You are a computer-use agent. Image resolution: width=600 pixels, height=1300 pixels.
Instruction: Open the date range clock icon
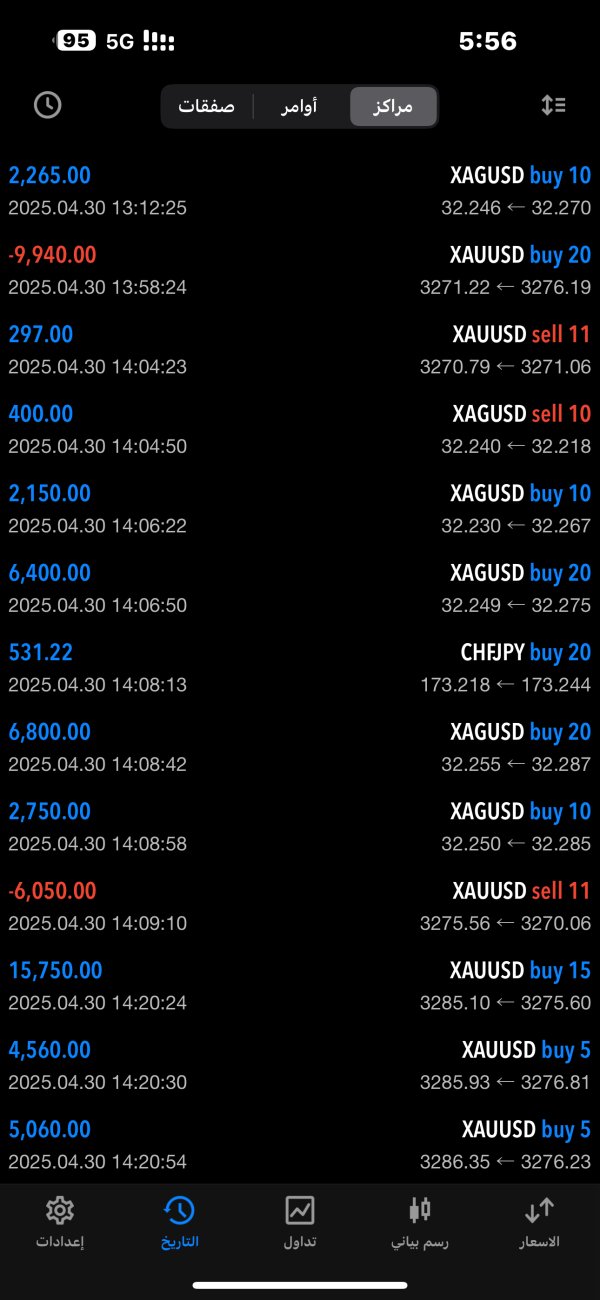tap(47, 105)
